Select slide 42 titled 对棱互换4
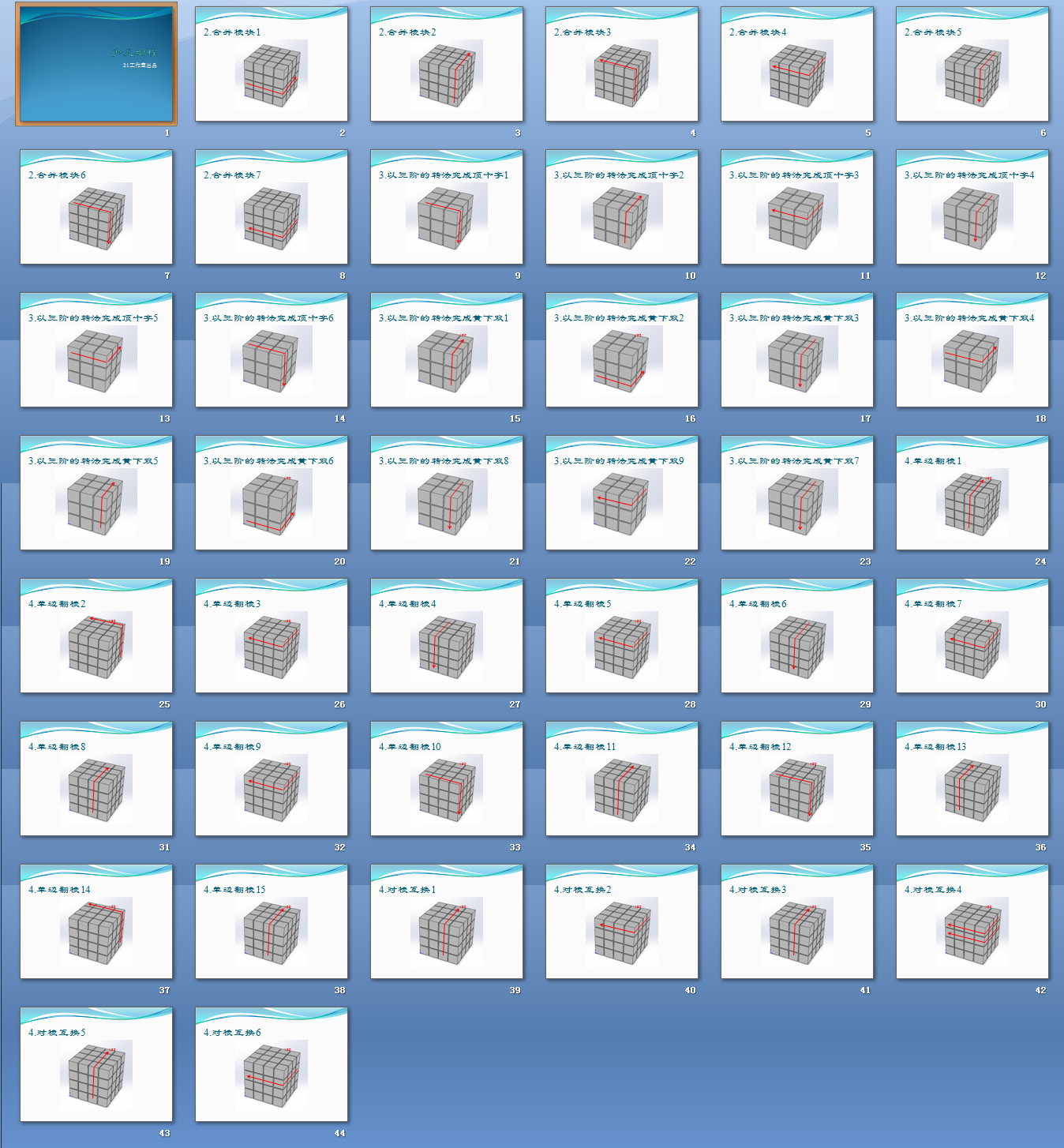The image size is (1064, 1148). pyautogui.click(x=972, y=921)
